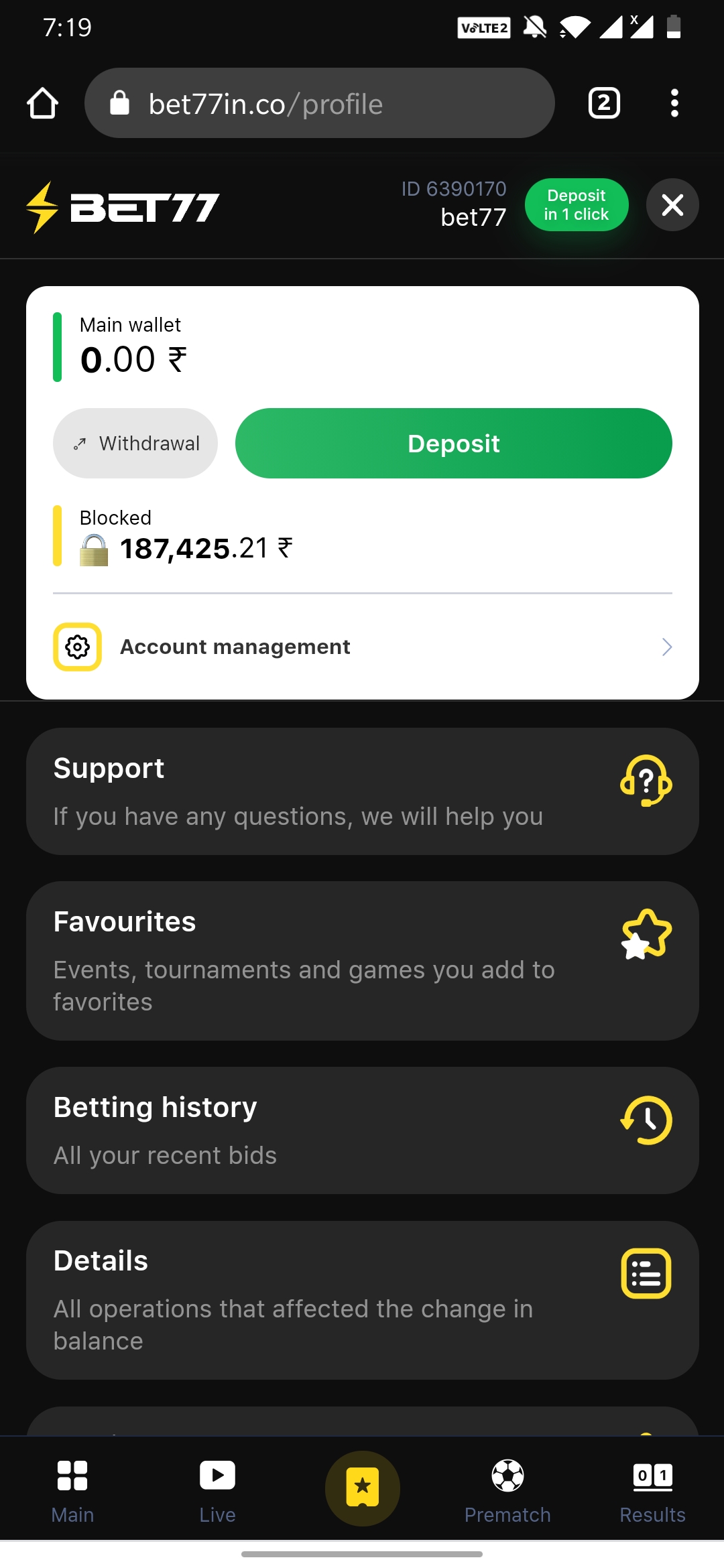Tap the Deposit in 1 click button

pyautogui.click(x=577, y=205)
